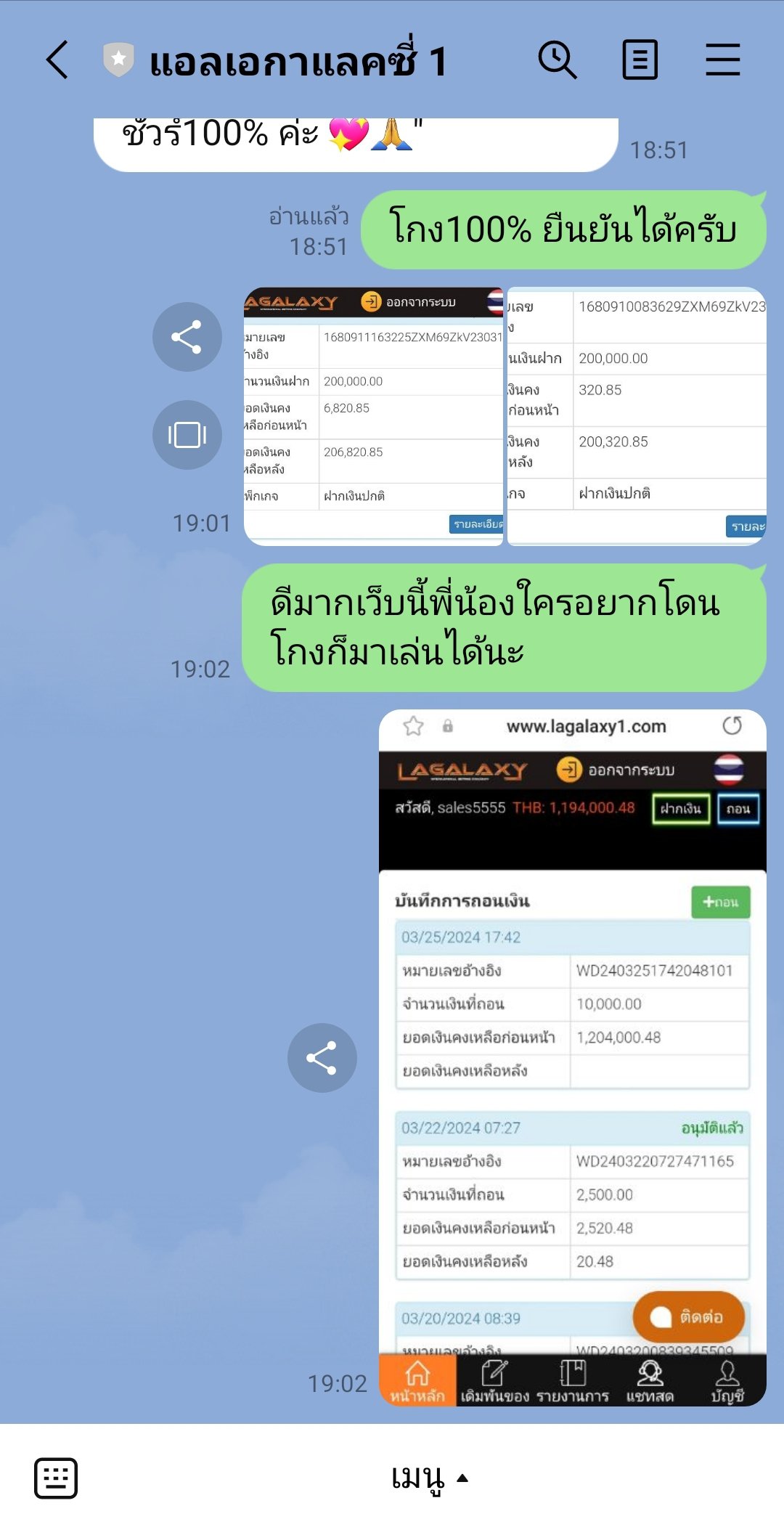
Task: Share the lagalaxy1.com withdrawal screenshot
Action: pyautogui.click(x=322, y=1058)
